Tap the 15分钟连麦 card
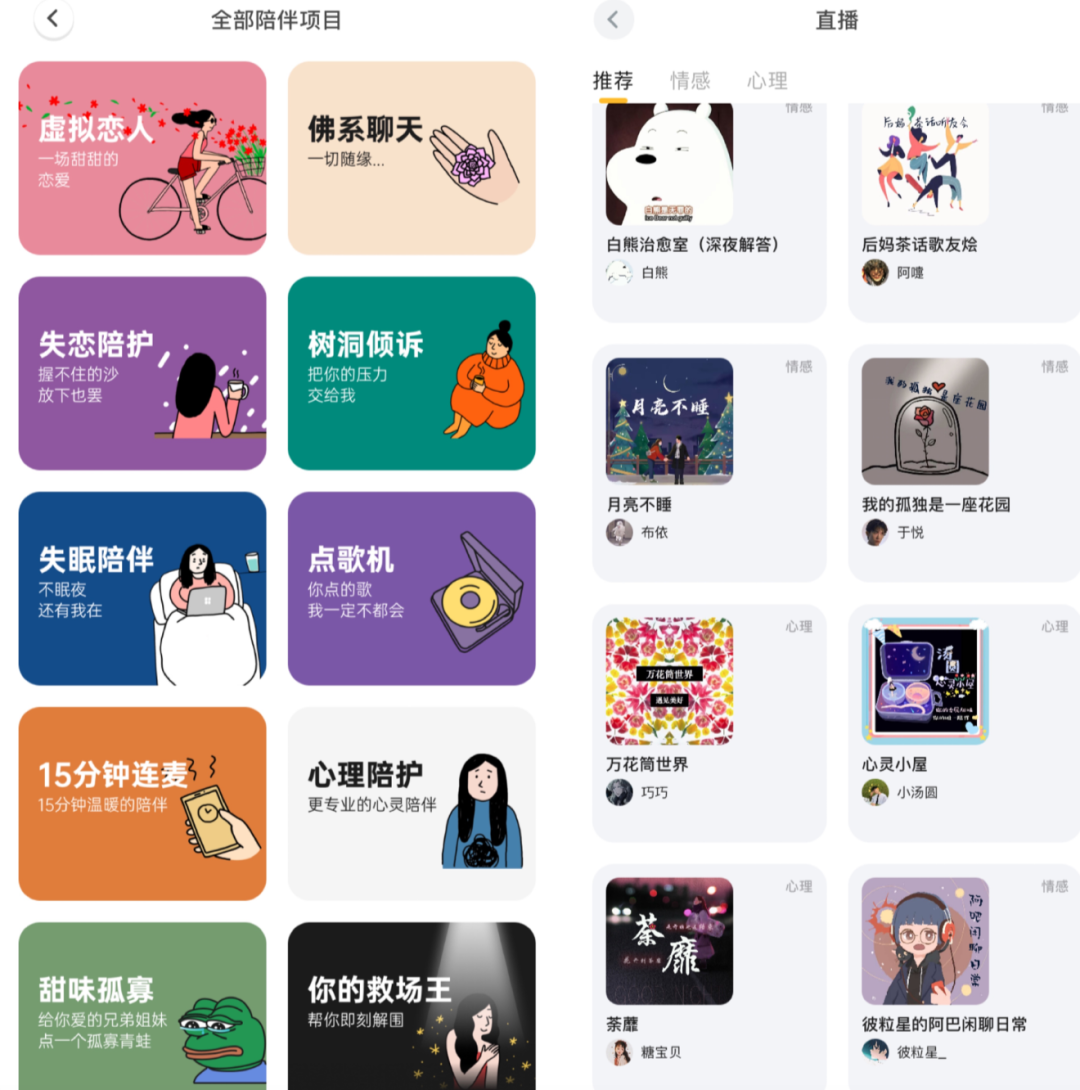 [142, 803]
